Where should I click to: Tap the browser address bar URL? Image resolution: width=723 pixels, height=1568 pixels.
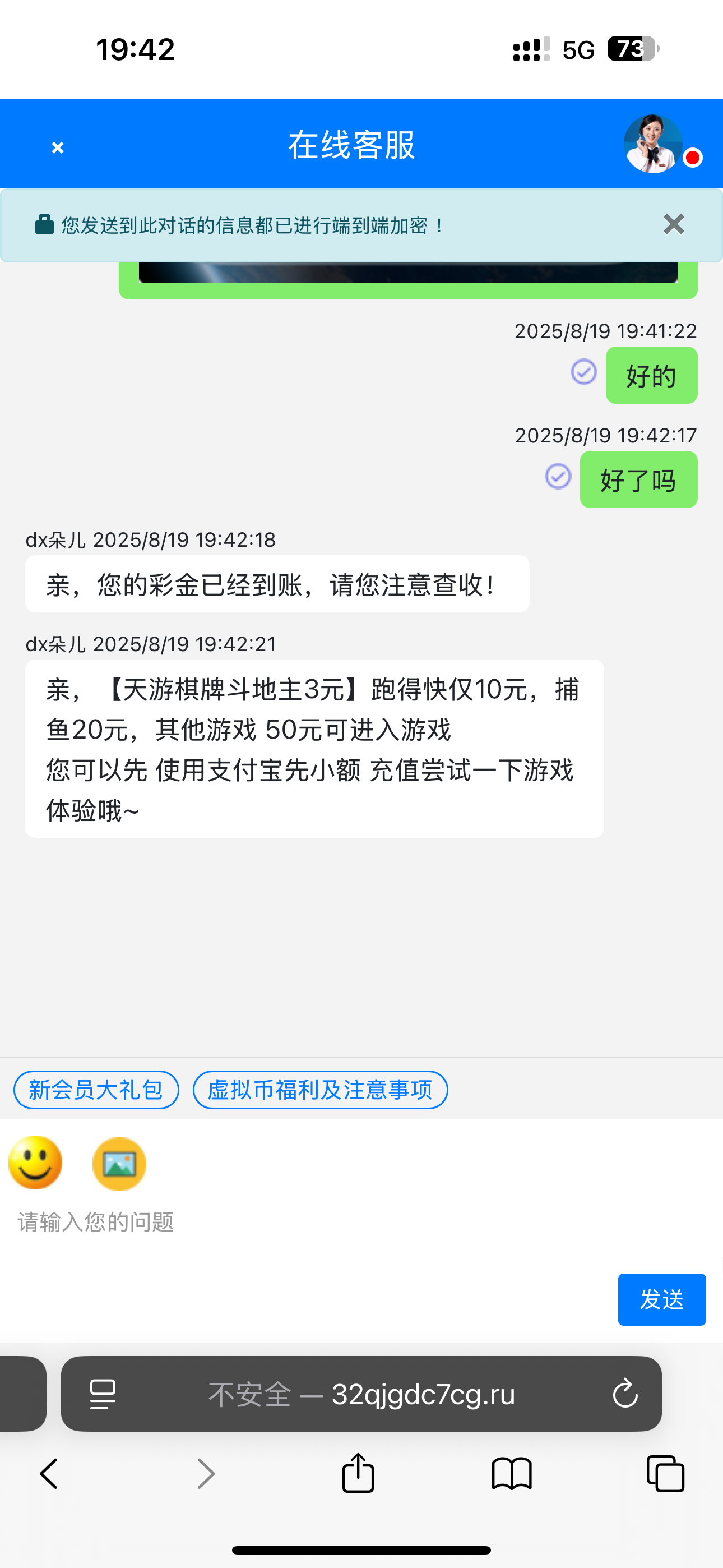(x=363, y=1394)
